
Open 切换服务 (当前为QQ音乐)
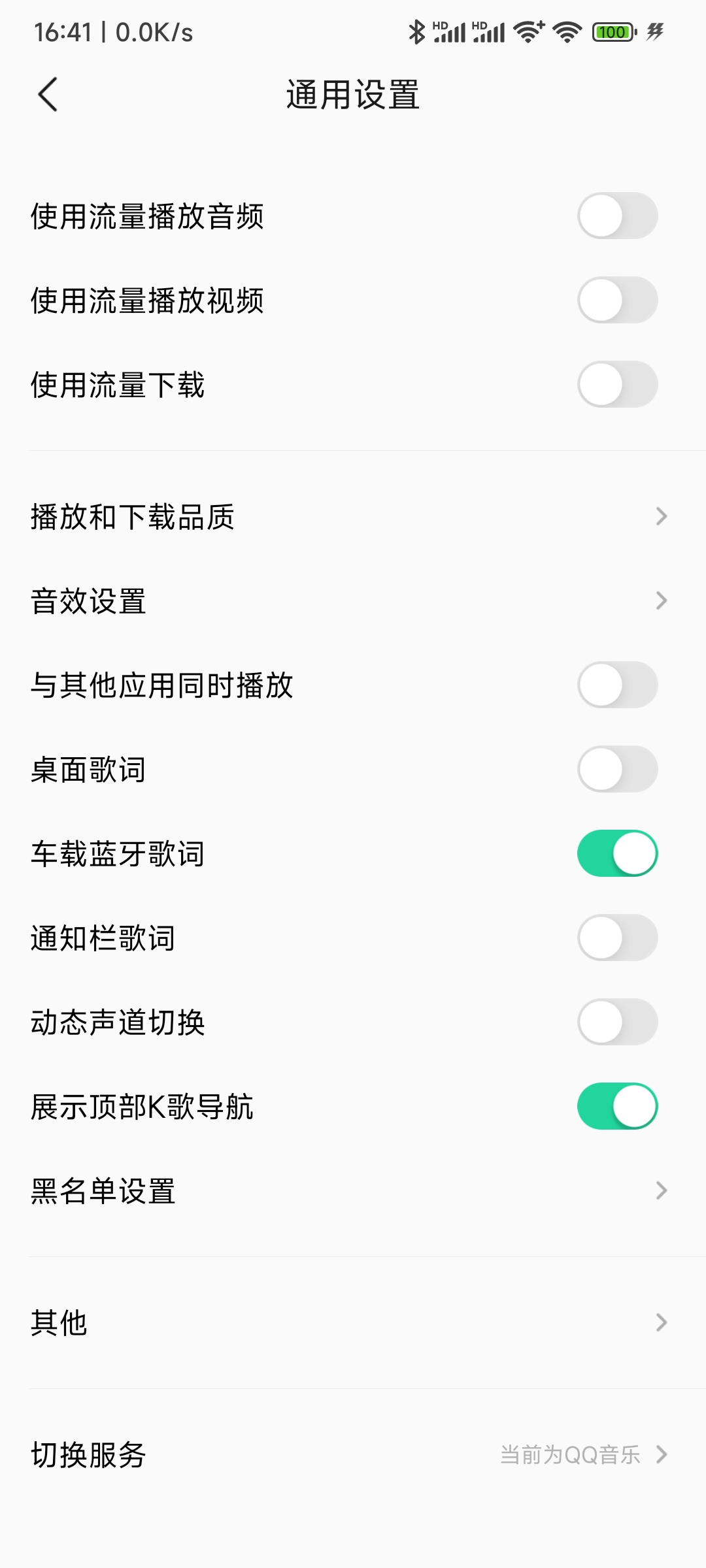coord(353,1454)
